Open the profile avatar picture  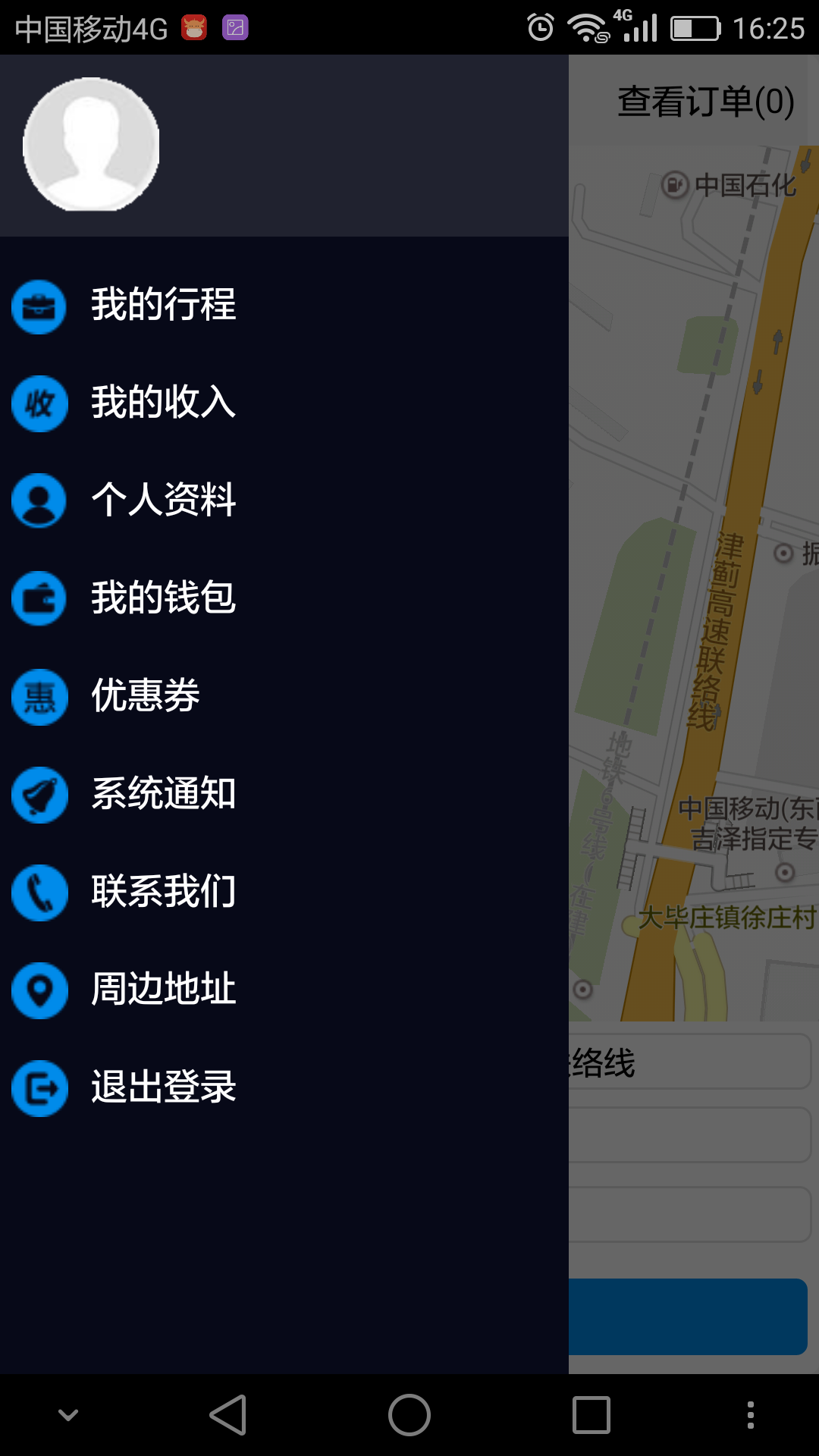tap(91, 144)
